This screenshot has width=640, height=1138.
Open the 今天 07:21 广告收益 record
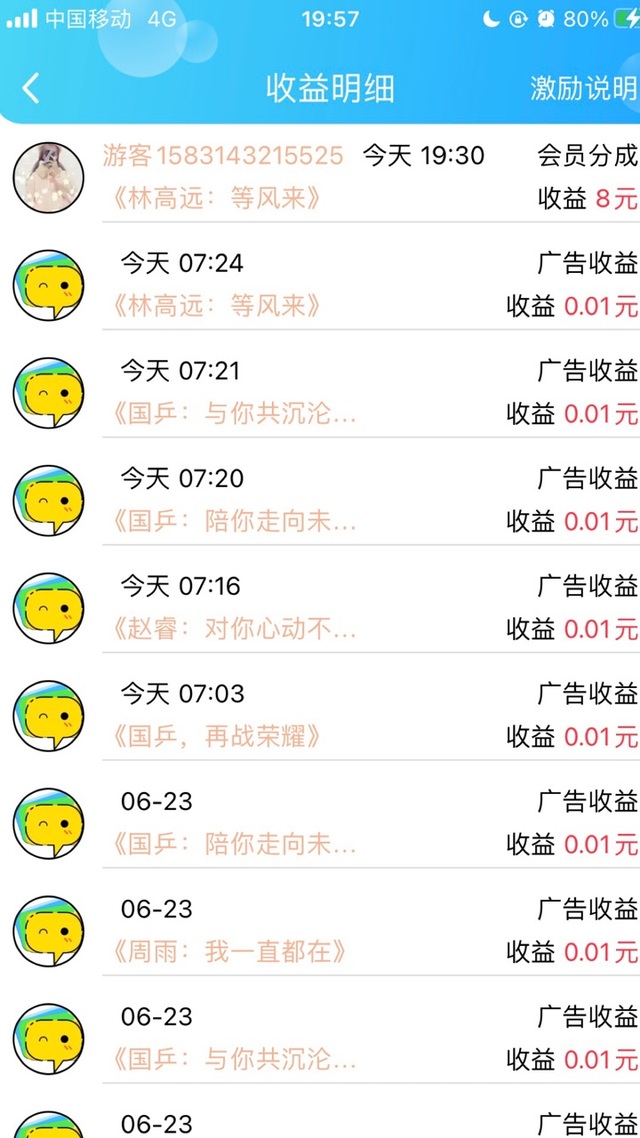(320, 393)
